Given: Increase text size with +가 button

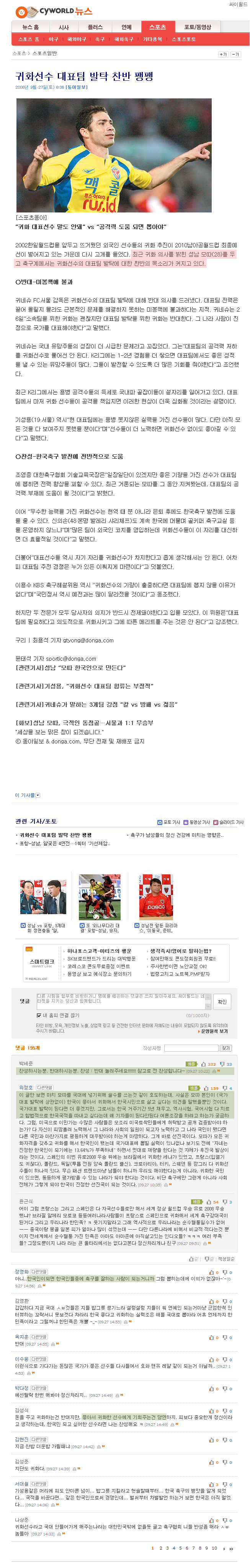Looking at the screenshot, I should (x=223, y=54).
